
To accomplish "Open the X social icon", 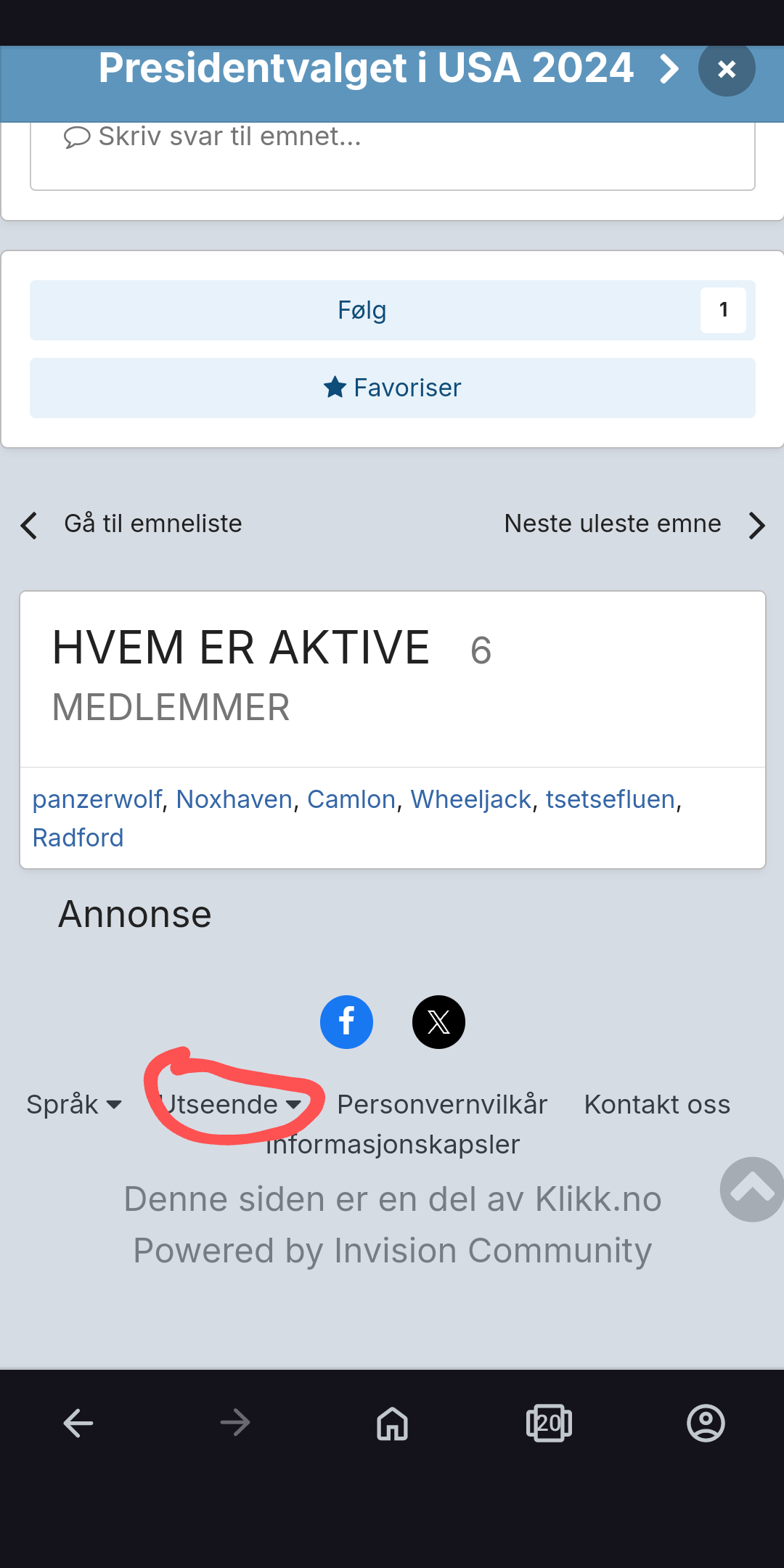I will point(438,1022).
